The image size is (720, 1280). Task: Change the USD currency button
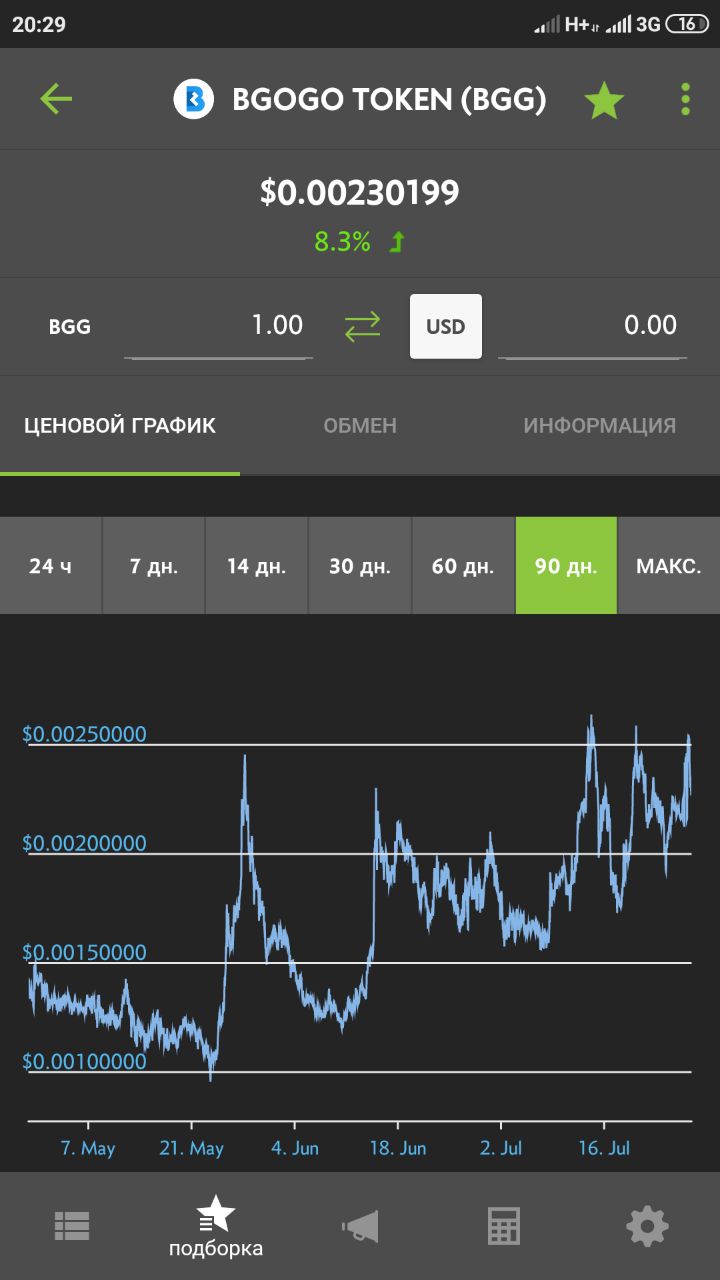446,326
